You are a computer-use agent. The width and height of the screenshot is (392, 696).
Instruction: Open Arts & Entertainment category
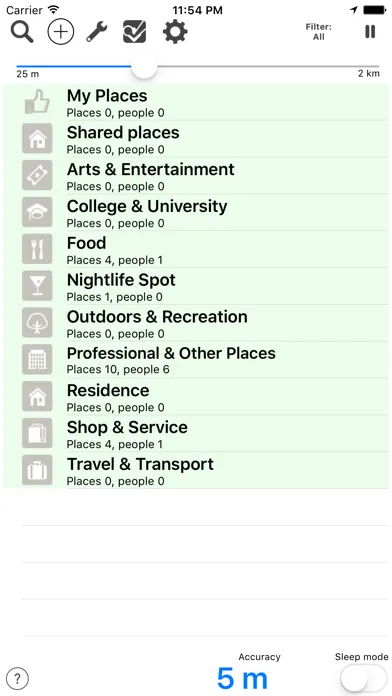pos(196,176)
